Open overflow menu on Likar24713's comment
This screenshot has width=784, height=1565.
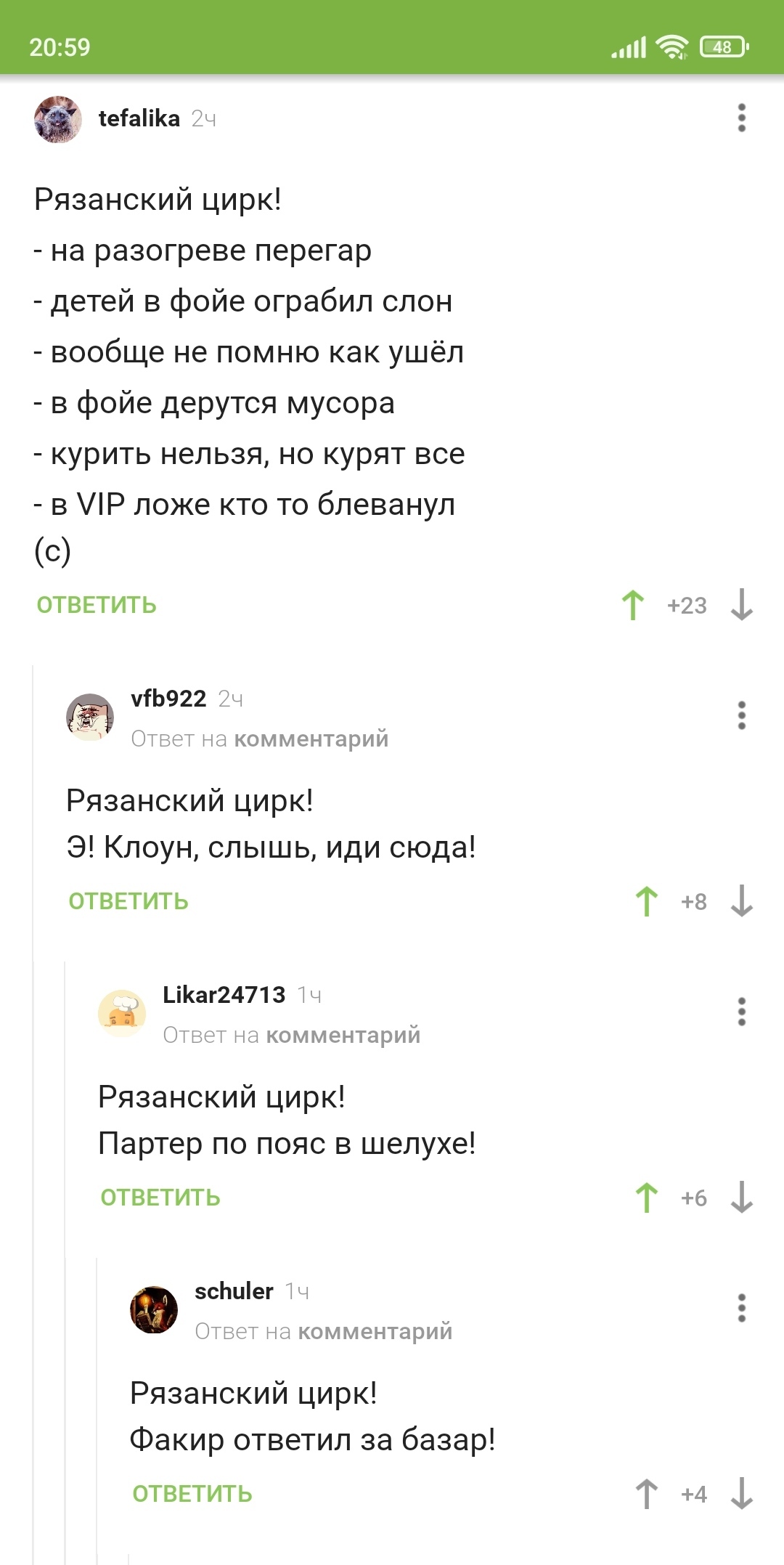click(x=741, y=1012)
